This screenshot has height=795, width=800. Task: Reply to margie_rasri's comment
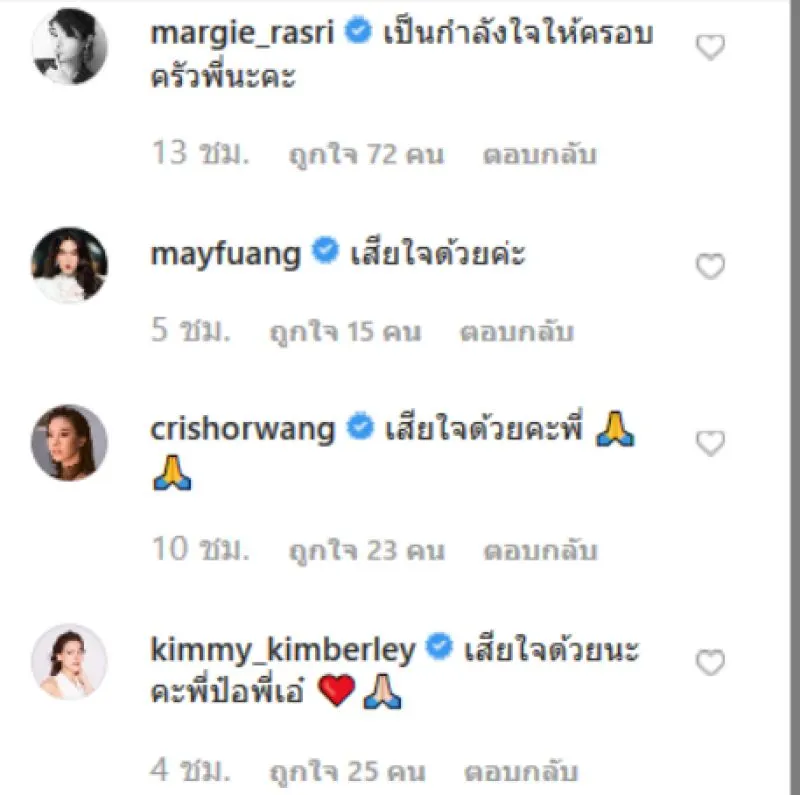point(539,155)
